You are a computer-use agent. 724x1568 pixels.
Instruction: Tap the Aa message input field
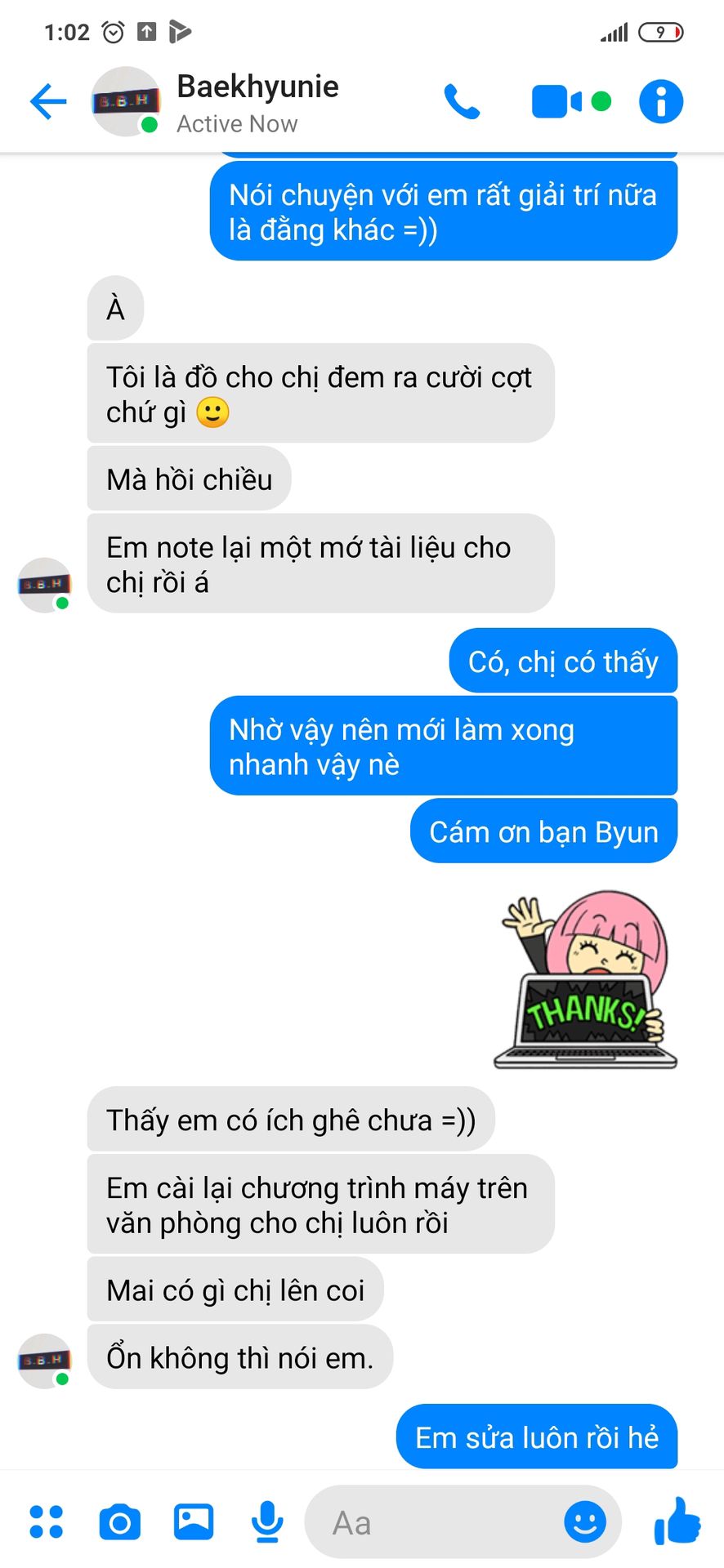click(x=433, y=1522)
